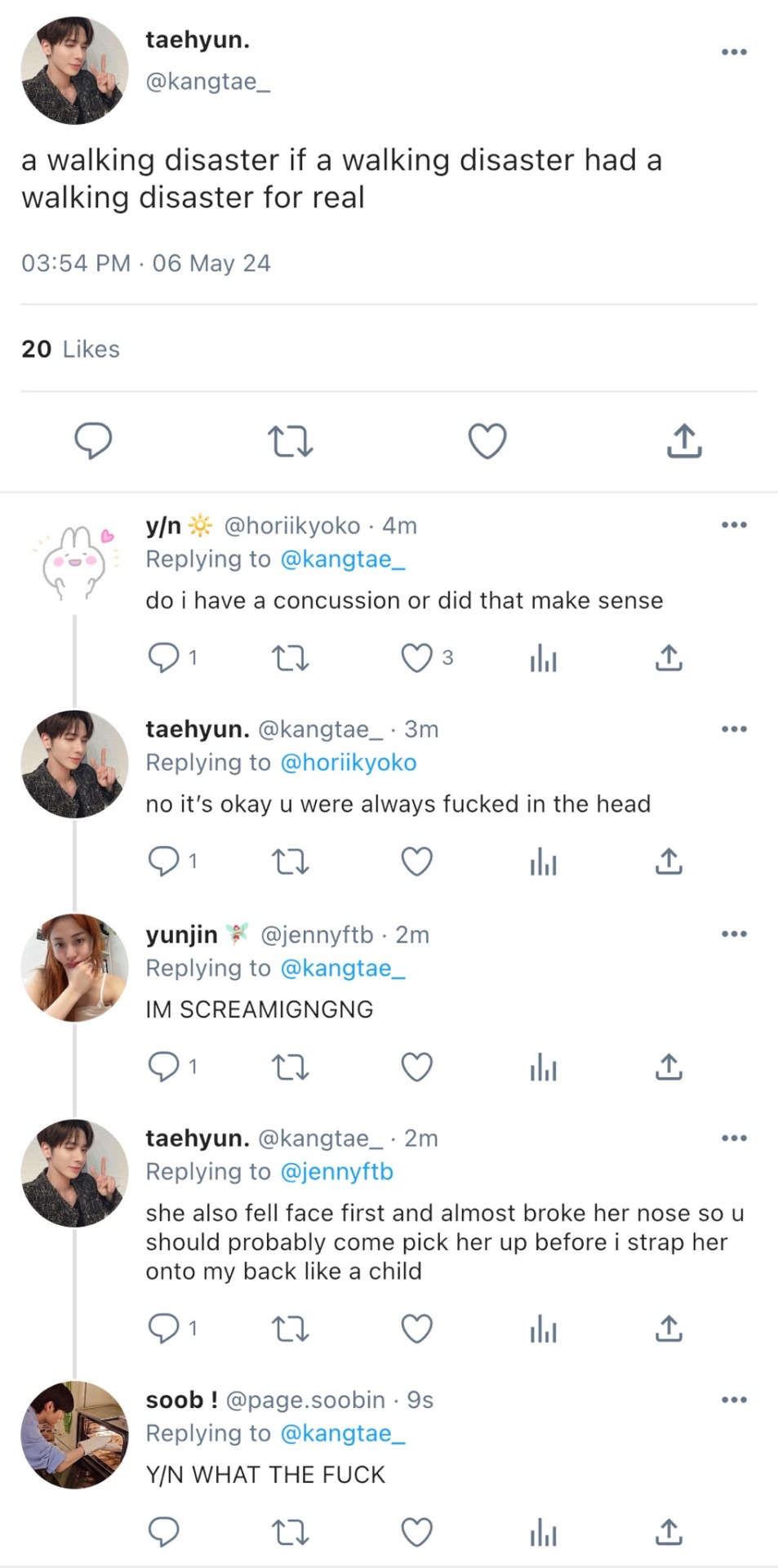Open overflow menu on soob's reply
This screenshot has width=778, height=1568.
click(733, 1400)
